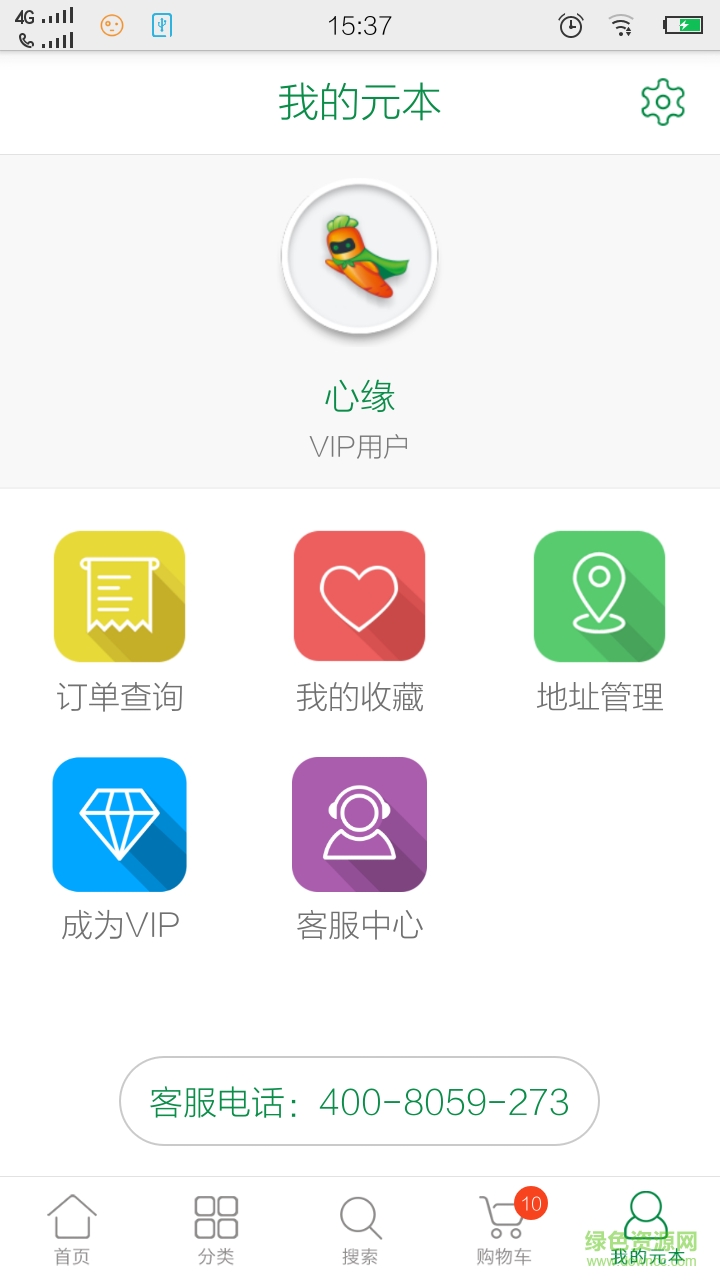Tap the 搜索 search icon
The image size is (720, 1280).
coord(360,1214)
